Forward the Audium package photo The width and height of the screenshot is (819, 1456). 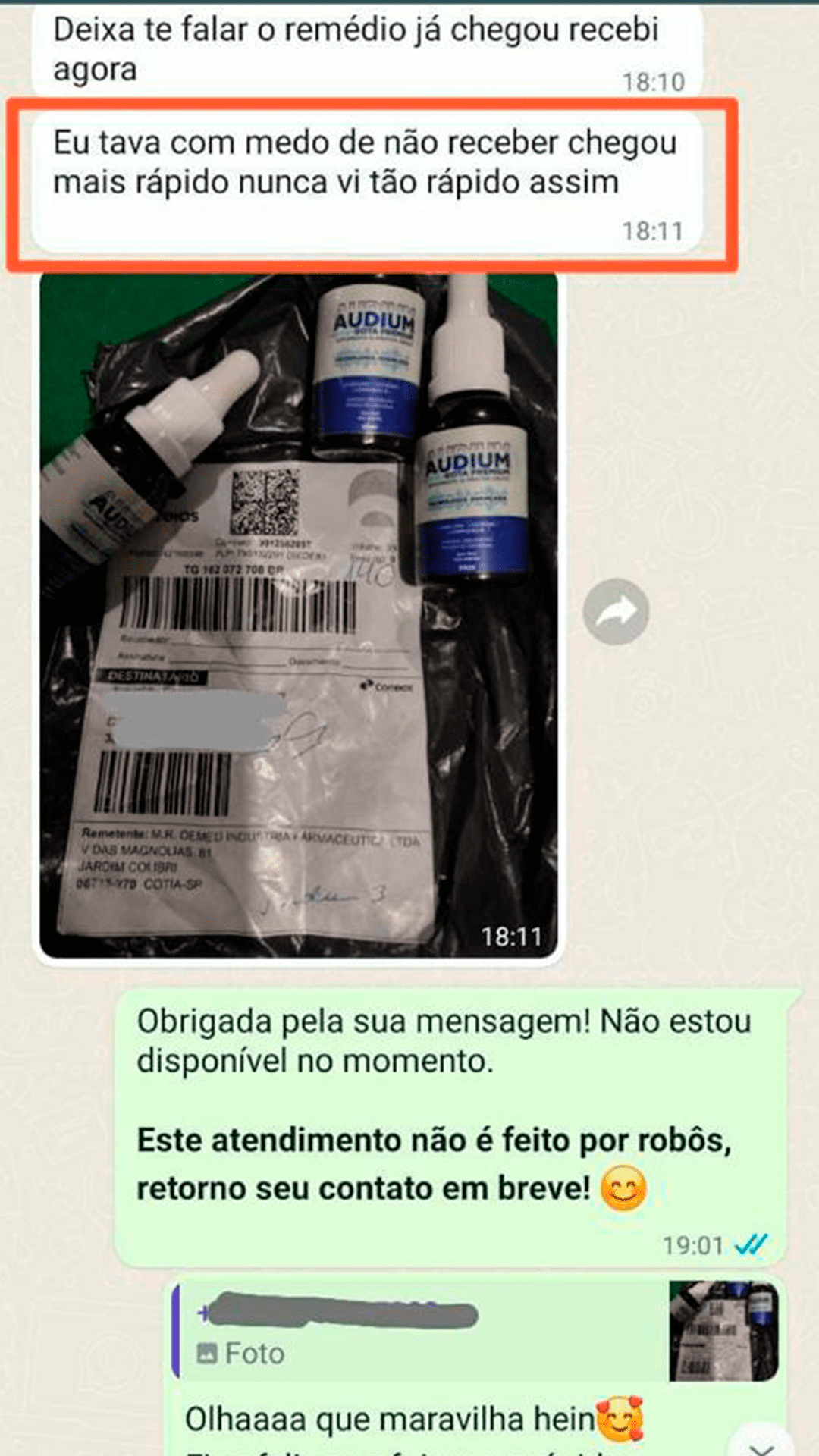tap(616, 611)
